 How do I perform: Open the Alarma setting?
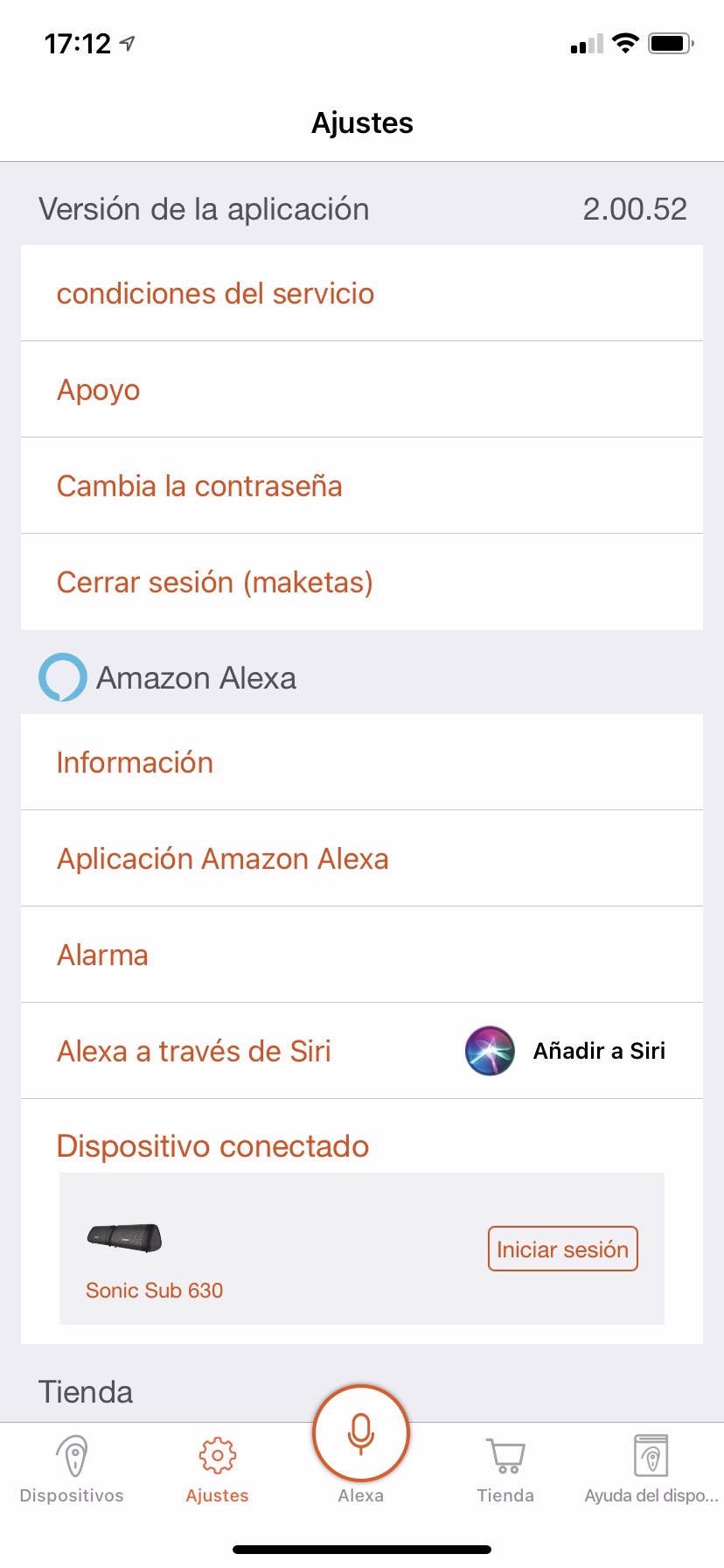[x=362, y=955]
